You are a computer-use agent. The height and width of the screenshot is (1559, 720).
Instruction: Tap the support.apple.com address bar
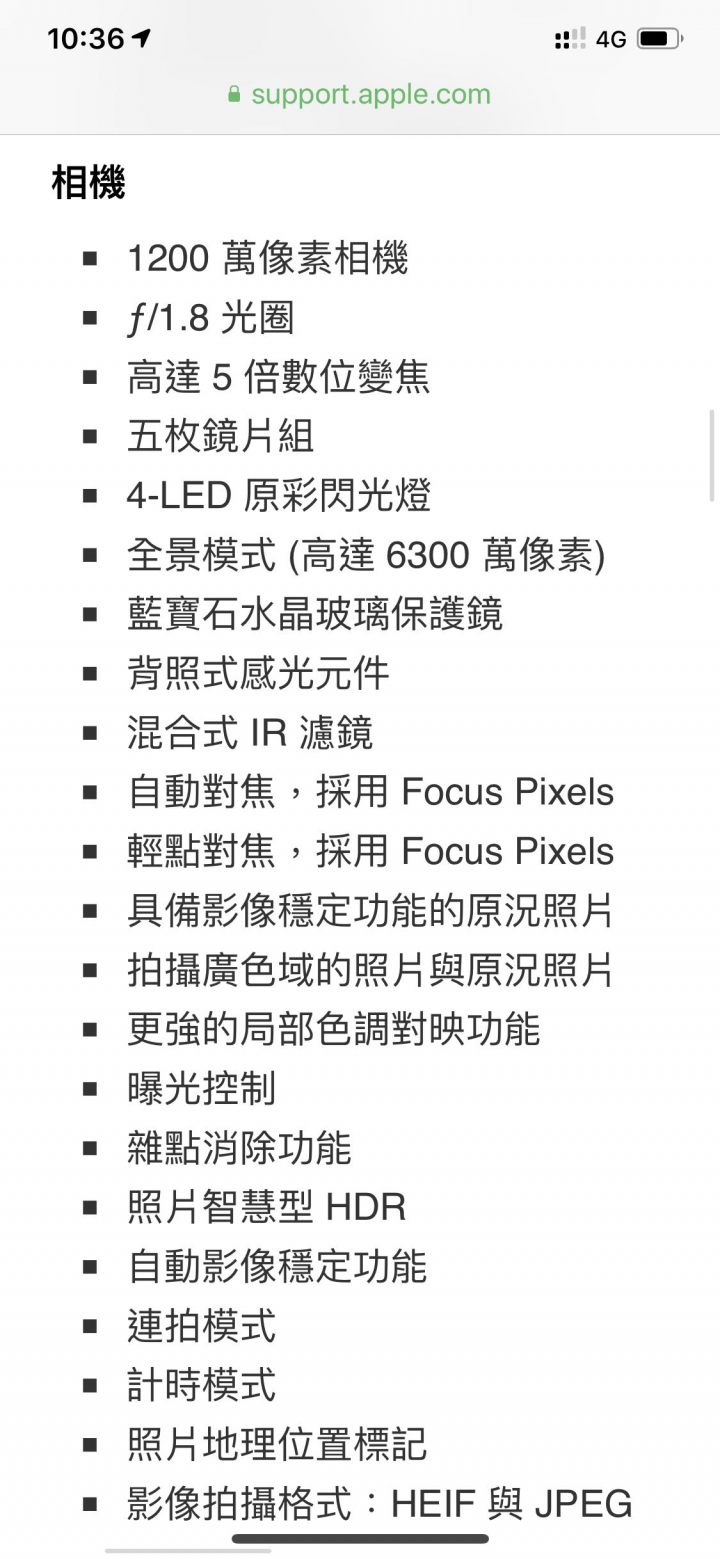coord(360,95)
